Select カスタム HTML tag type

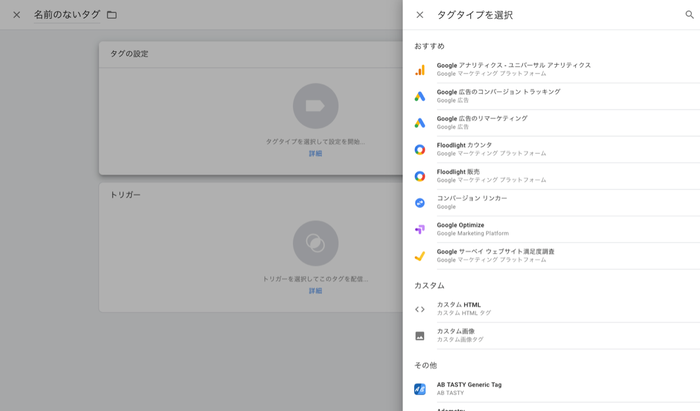[x=459, y=309]
